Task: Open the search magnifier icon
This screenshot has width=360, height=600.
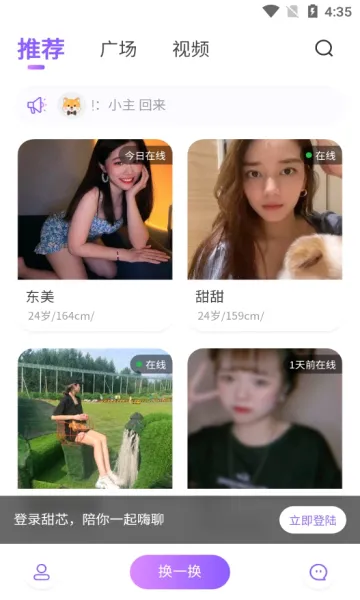Action: click(324, 49)
